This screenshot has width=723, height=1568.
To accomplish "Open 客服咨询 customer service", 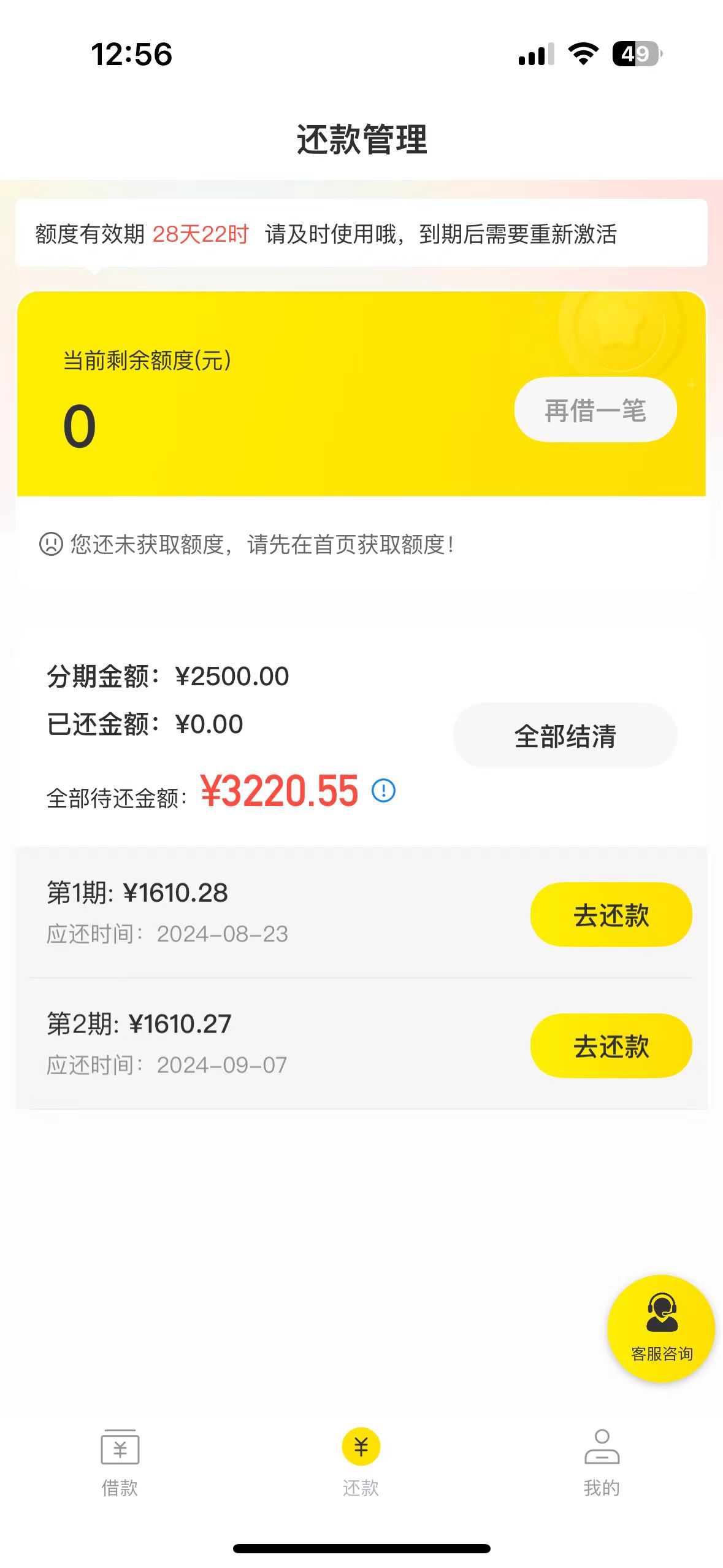I will coord(661,1328).
